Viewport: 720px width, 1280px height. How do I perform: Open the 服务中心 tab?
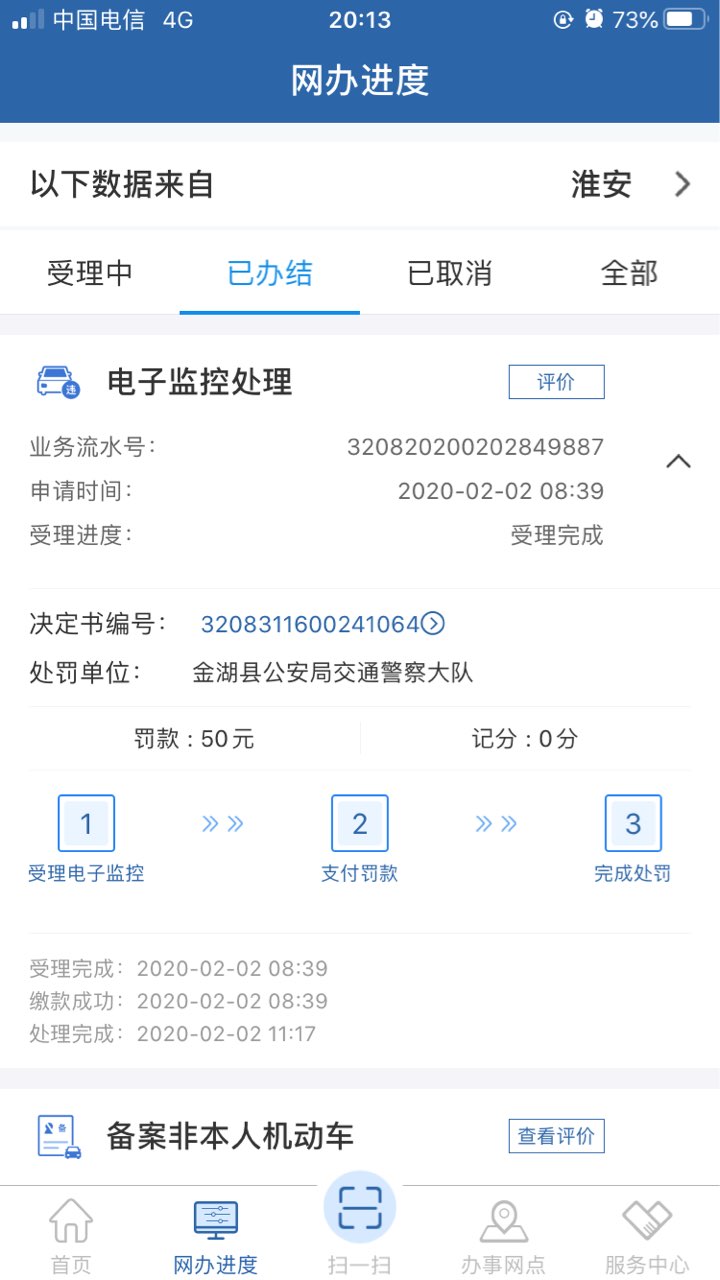tap(647, 1236)
